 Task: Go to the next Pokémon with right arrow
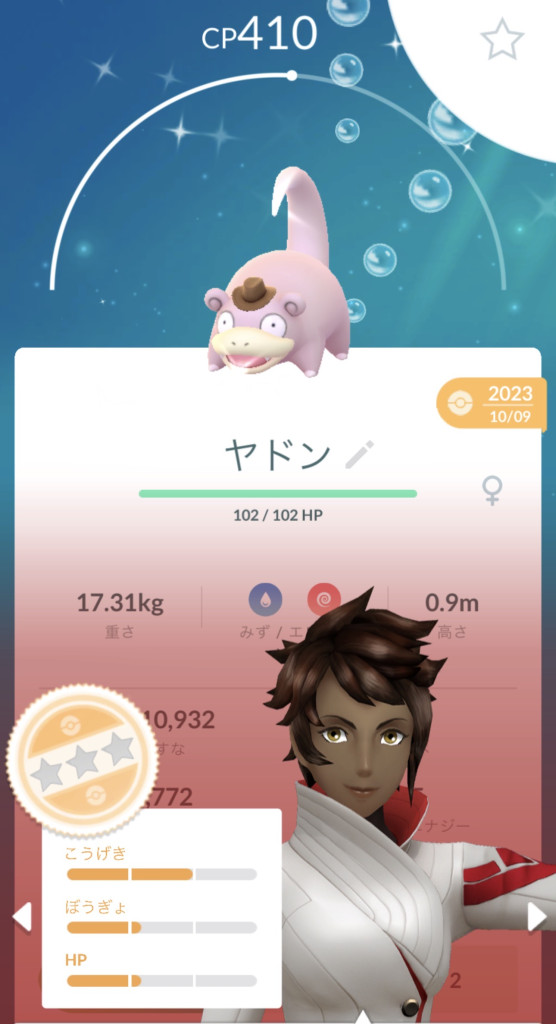coord(536,916)
